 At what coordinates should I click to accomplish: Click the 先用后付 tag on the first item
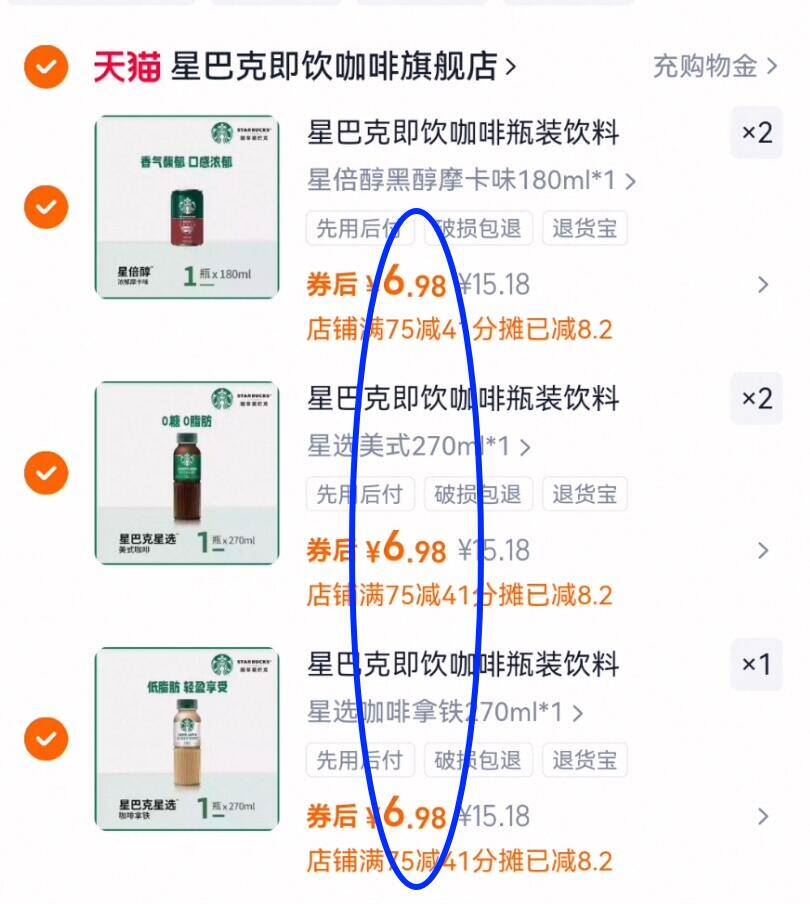click(x=360, y=228)
